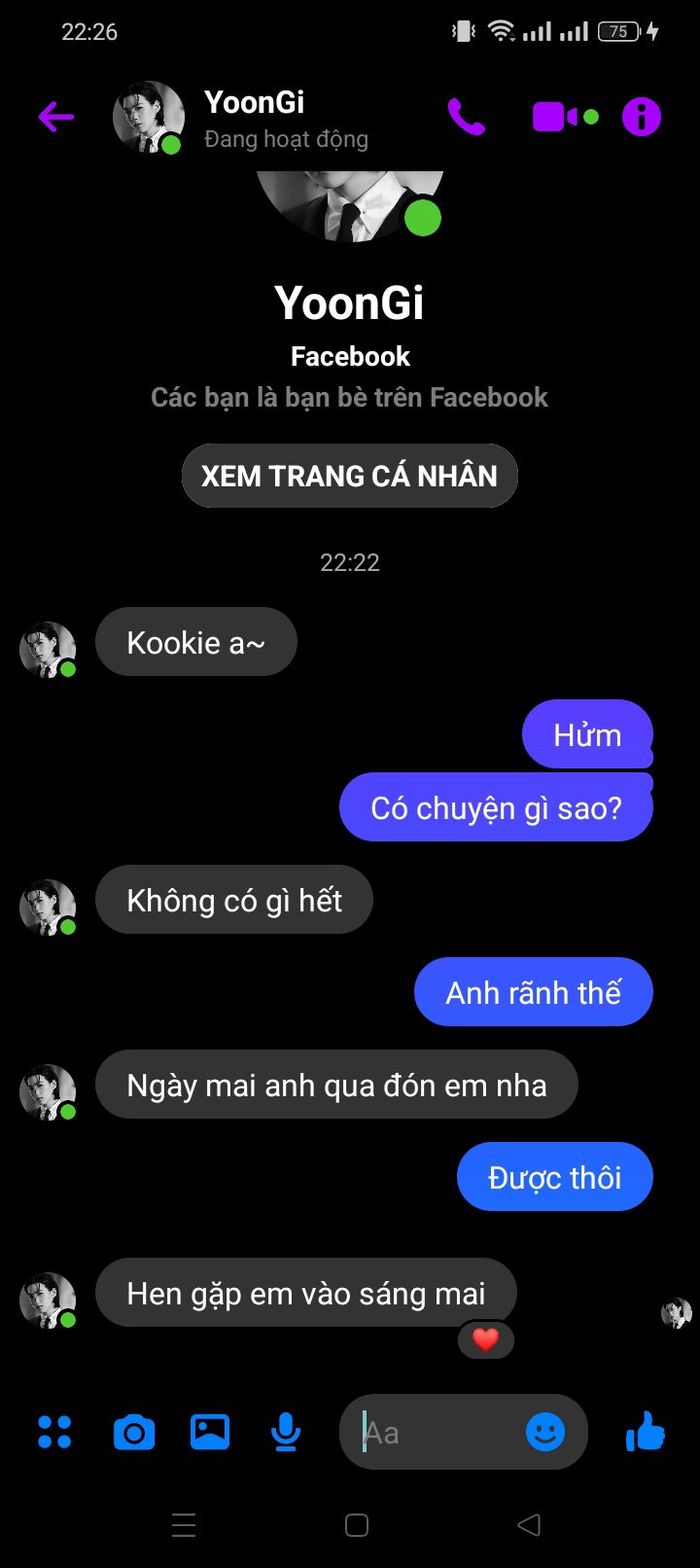The width and height of the screenshot is (700, 1568).
Task: Go back using the purple arrow
Action: [x=56, y=118]
